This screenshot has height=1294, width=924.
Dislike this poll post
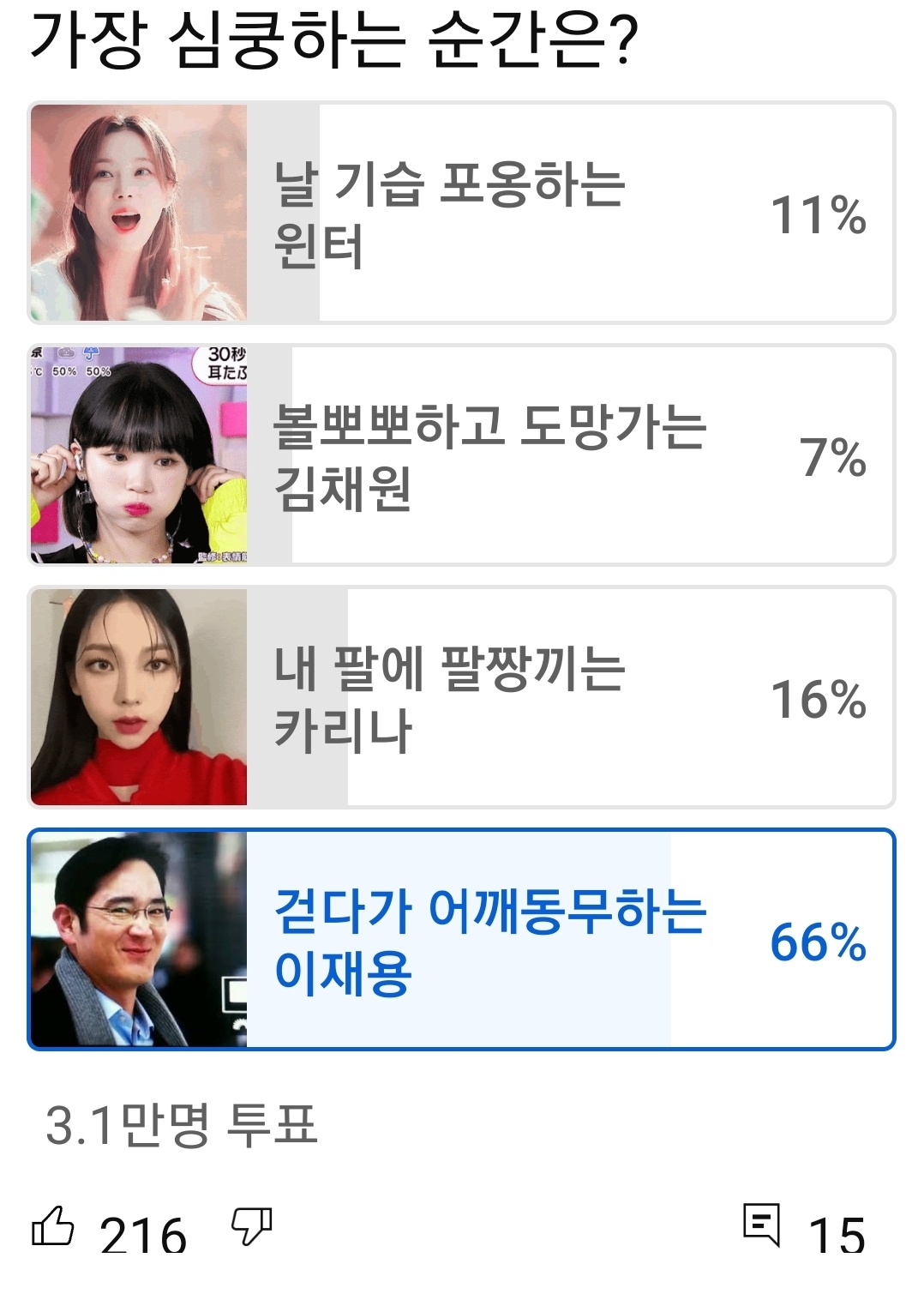252,1226
